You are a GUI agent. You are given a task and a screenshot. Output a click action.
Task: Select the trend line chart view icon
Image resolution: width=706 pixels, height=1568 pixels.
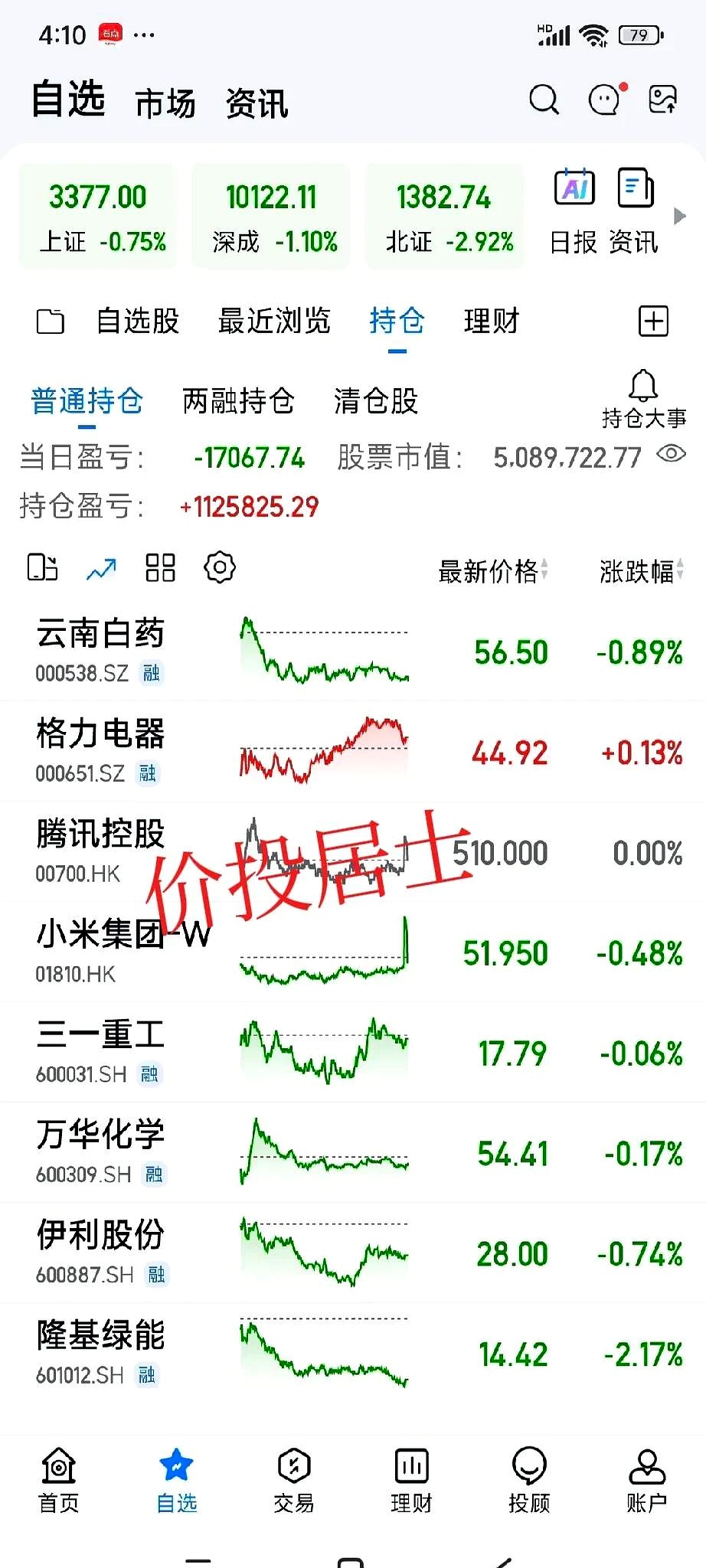tap(100, 567)
